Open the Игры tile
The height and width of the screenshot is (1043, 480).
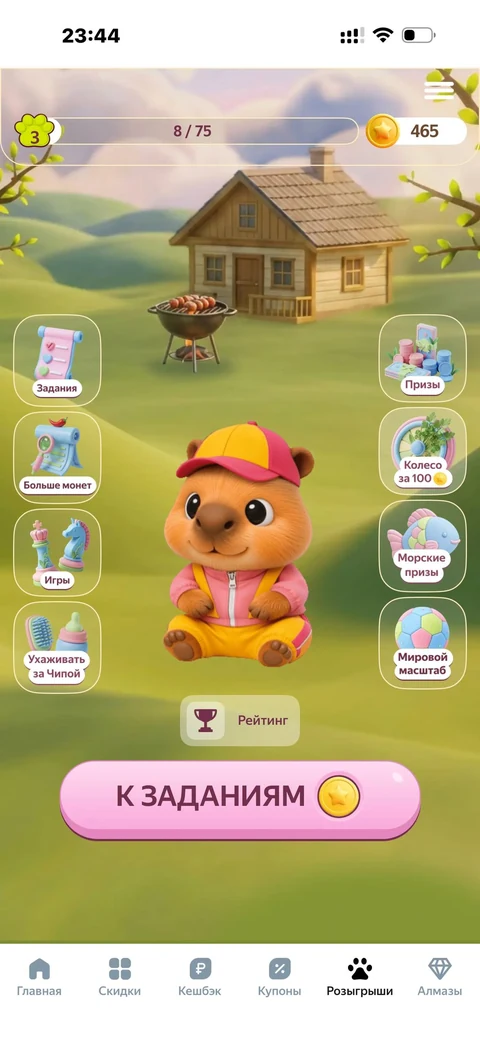[x=57, y=552]
